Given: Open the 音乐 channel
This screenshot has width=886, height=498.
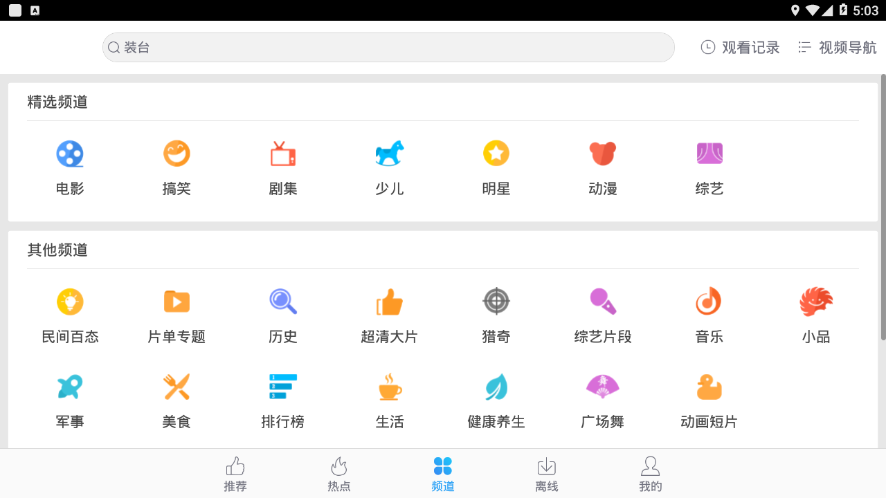Looking at the screenshot, I should (709, 315).
